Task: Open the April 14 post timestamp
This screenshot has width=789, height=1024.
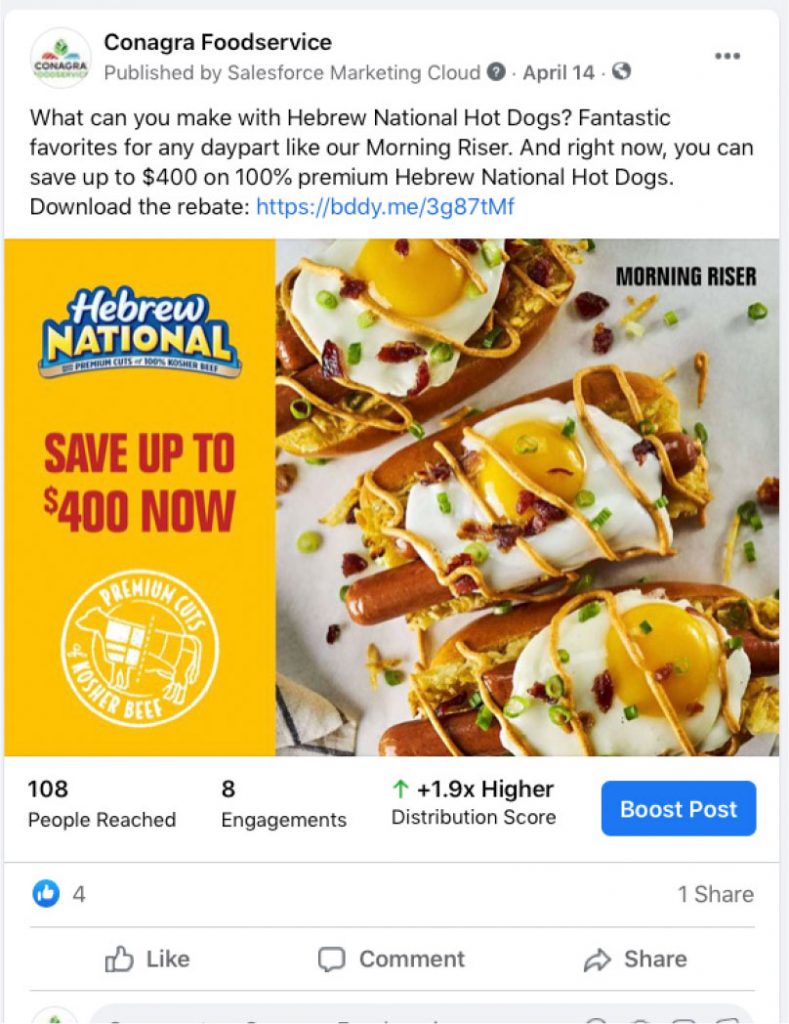Action: coord(558,72)
